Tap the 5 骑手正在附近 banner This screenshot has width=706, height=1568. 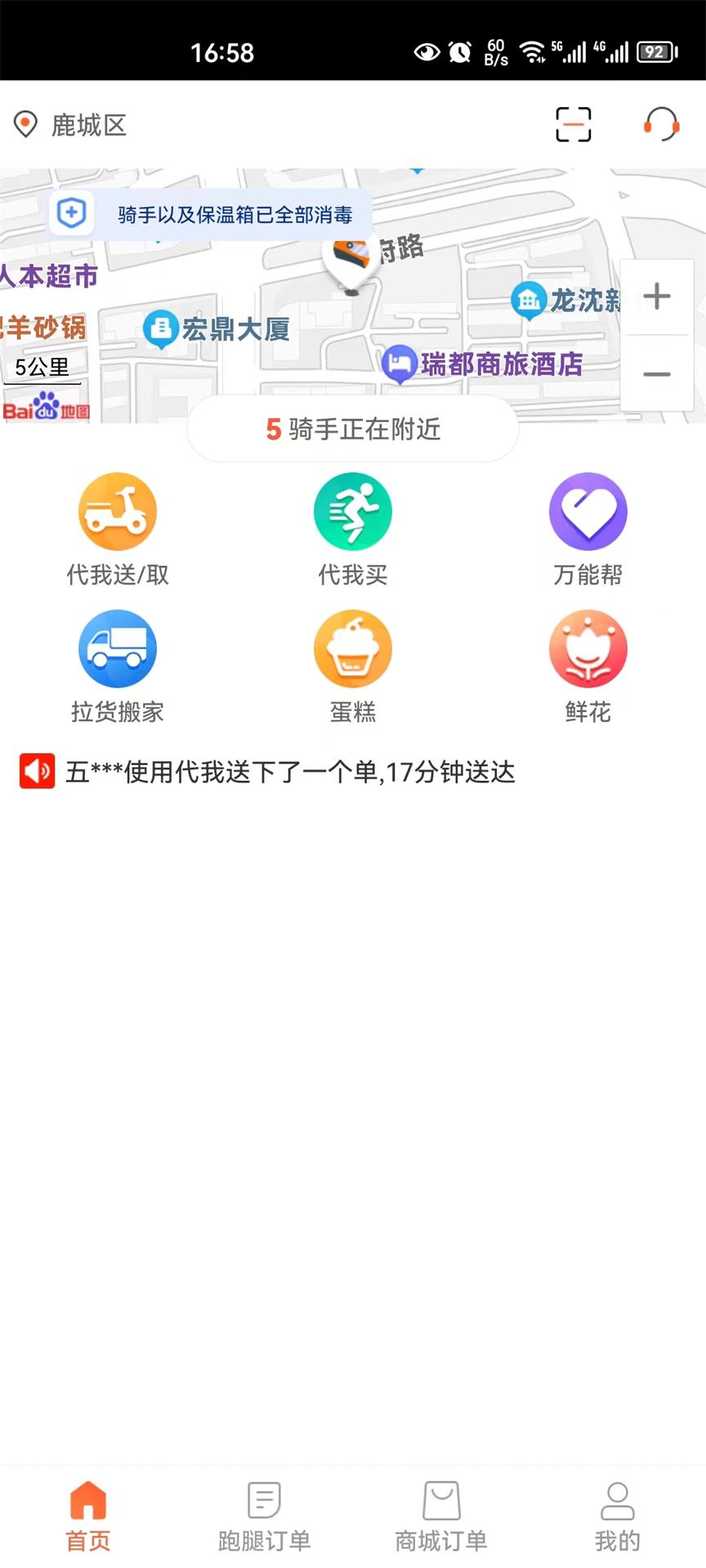point(353,430)
